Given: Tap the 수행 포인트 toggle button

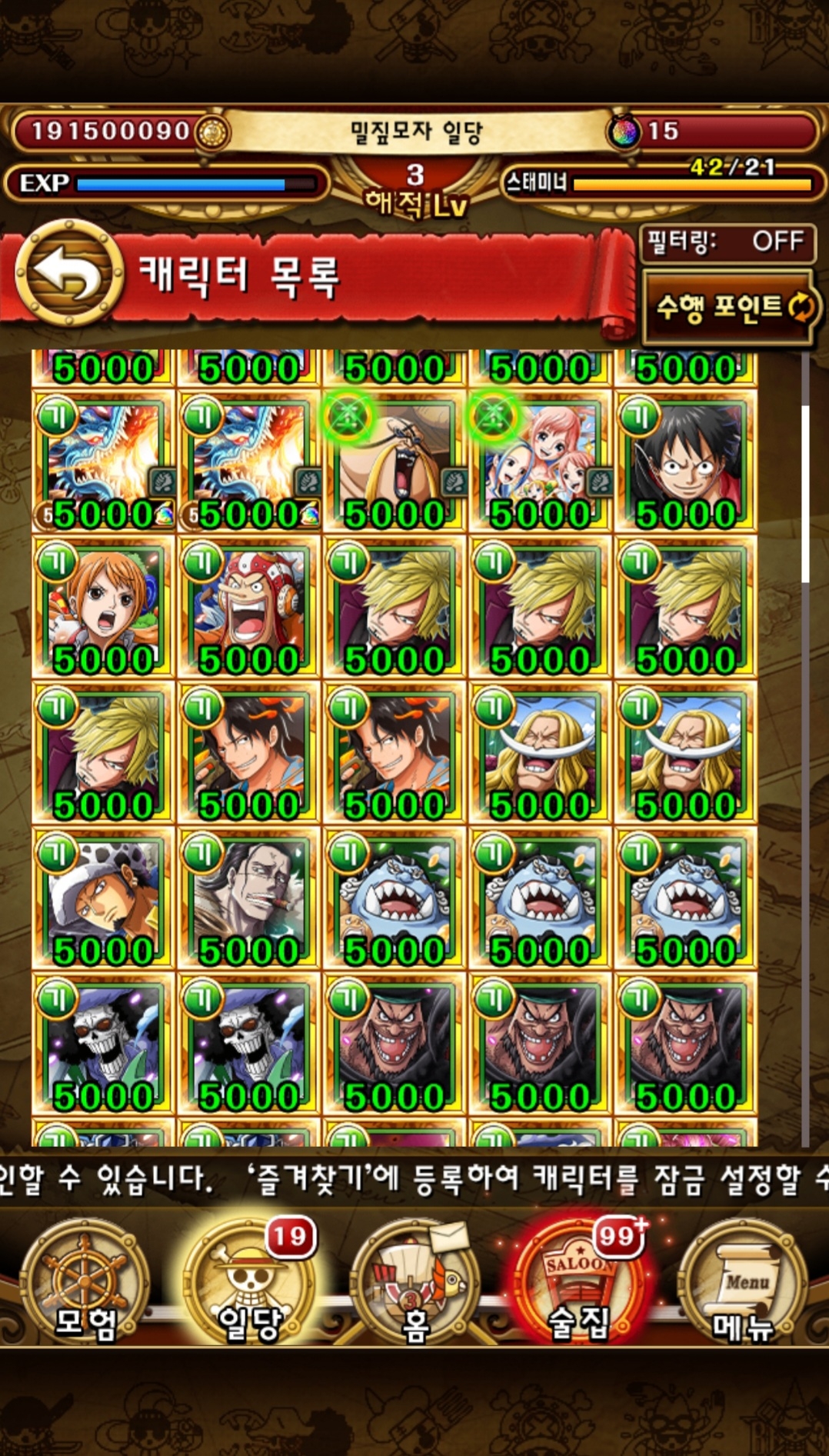Looking at the screenshot, I should pos(729,308).
